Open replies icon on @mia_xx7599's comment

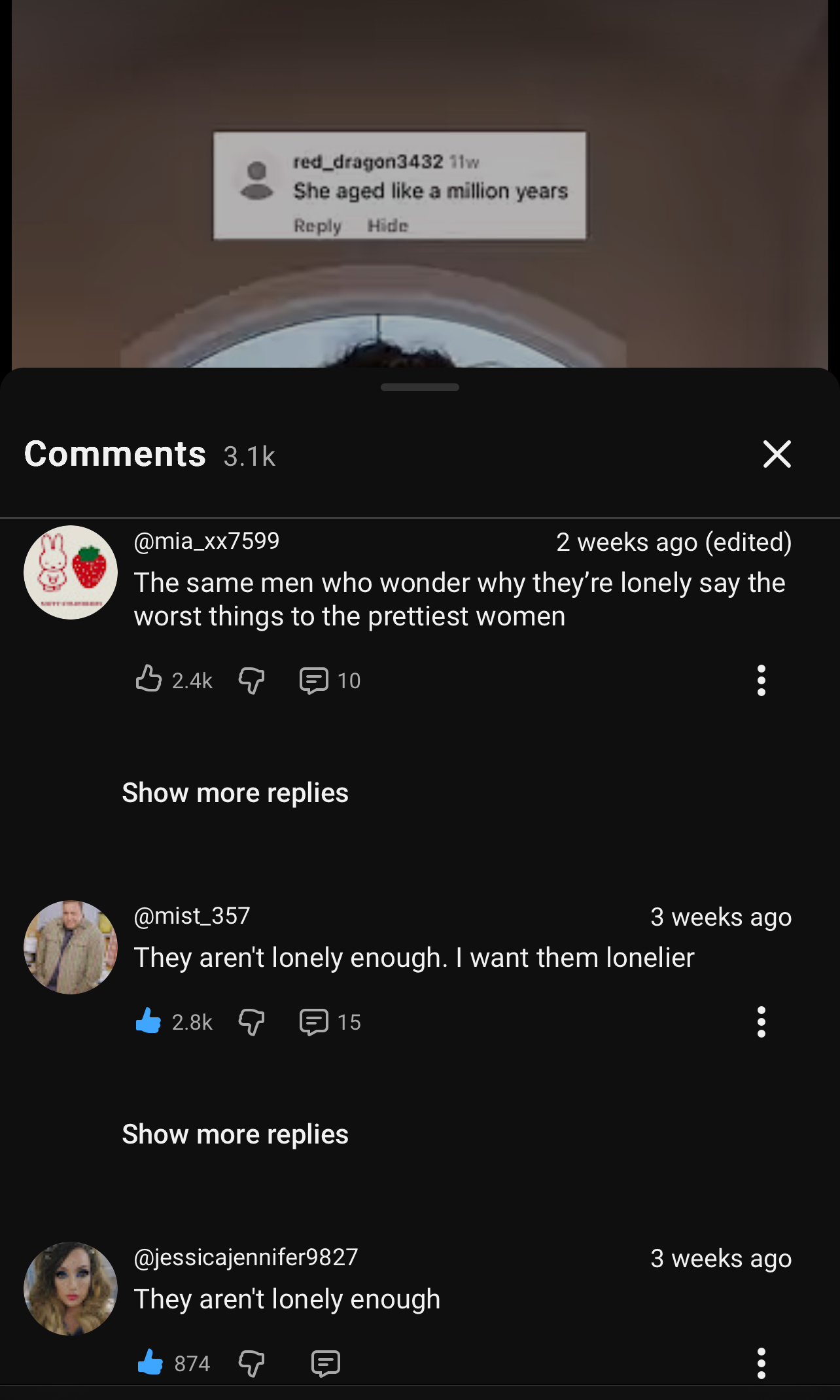tap(314, 680)
